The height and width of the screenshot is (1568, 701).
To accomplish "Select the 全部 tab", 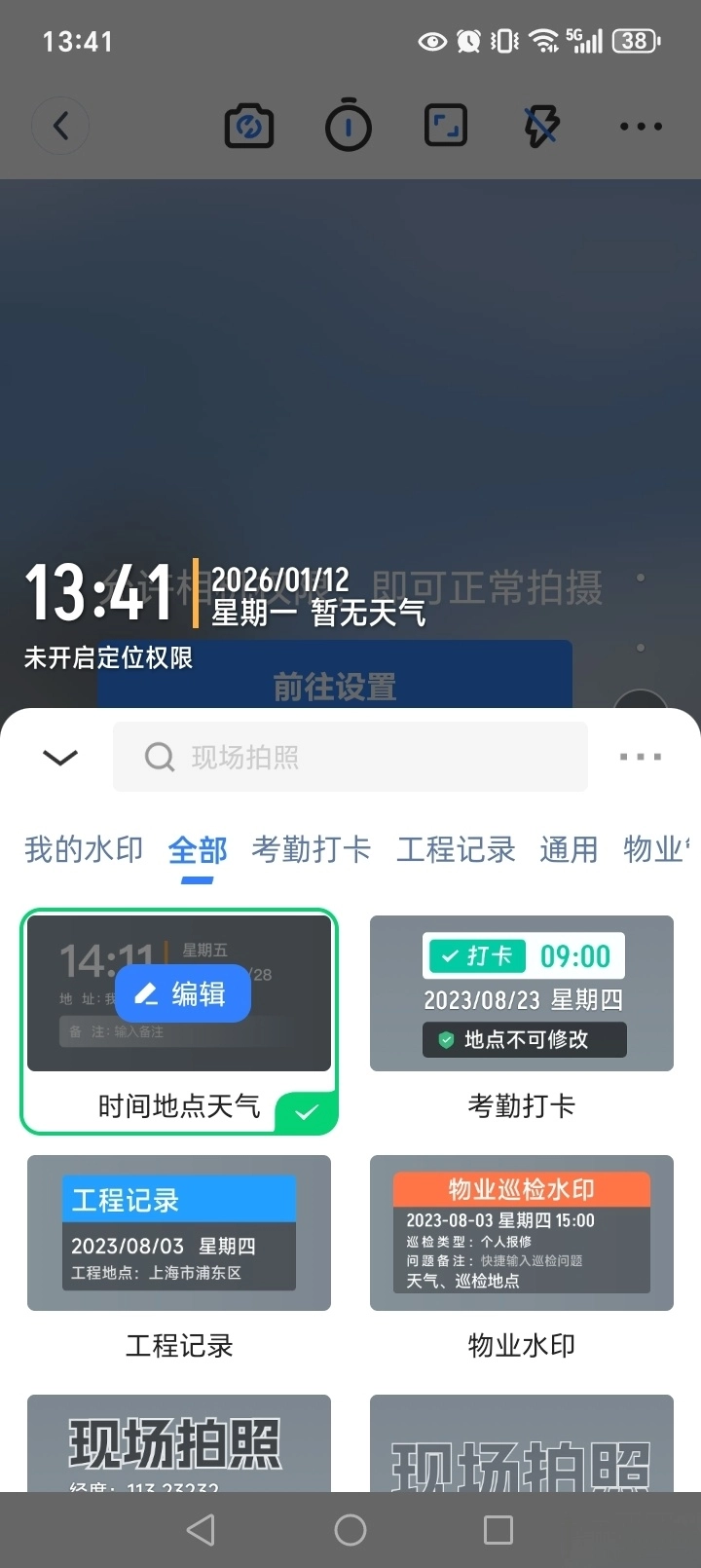I will point(198,850).
